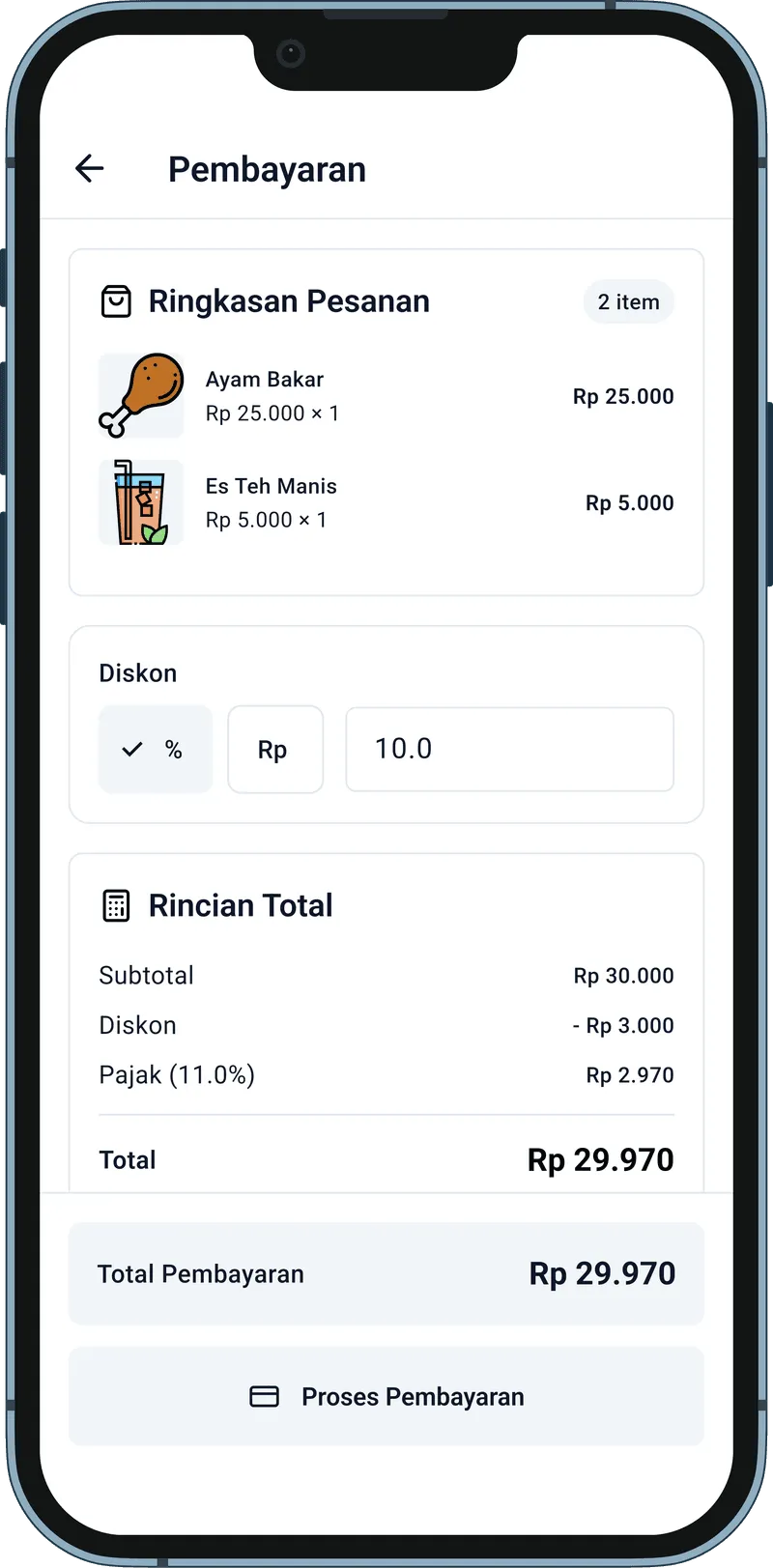
Task: Open the Pembayaran screen header title
Action: tap(267, 168)
